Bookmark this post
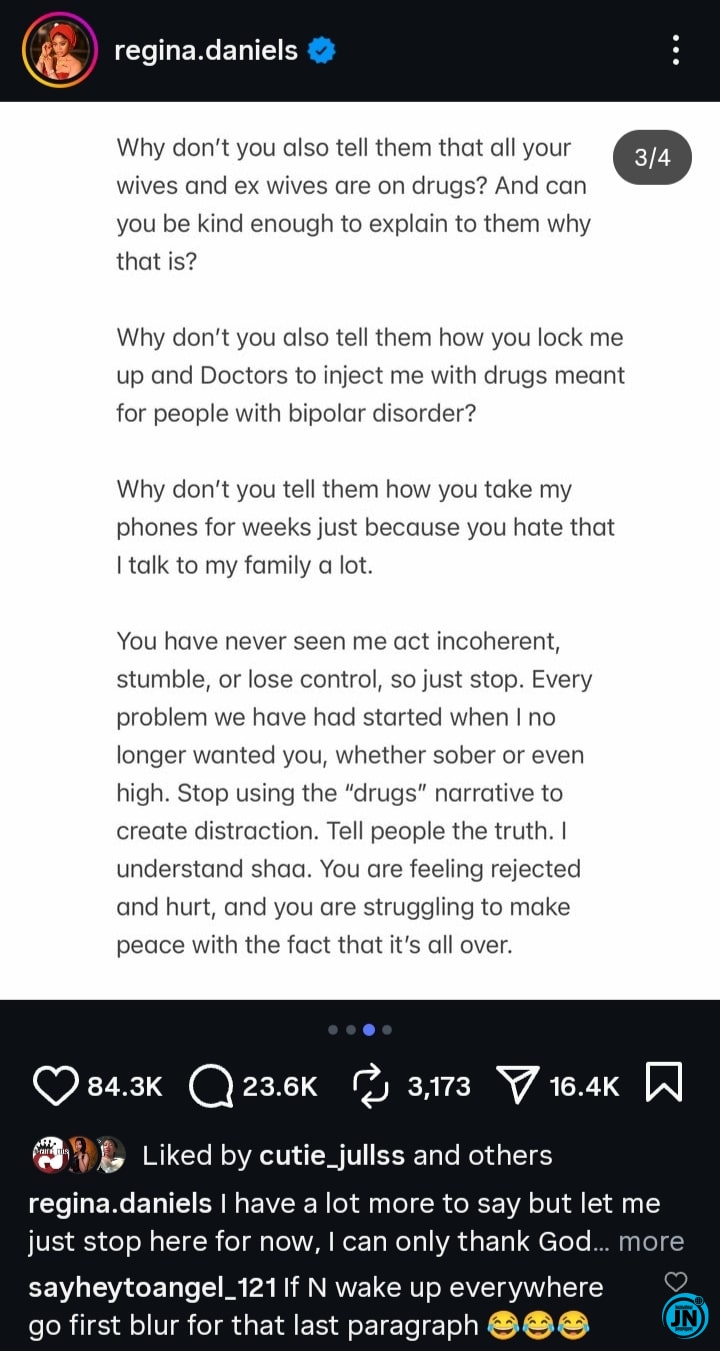The image size is (720, 1351). point(665,1084)
